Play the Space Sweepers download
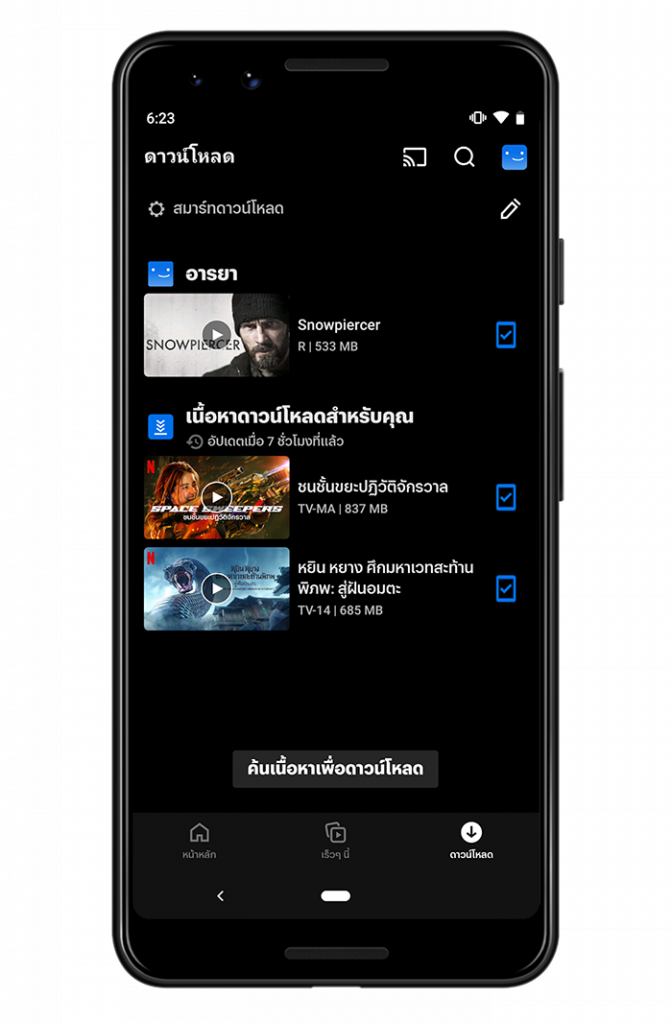Viewport: 672px width, 1024px height. point(217,497)
